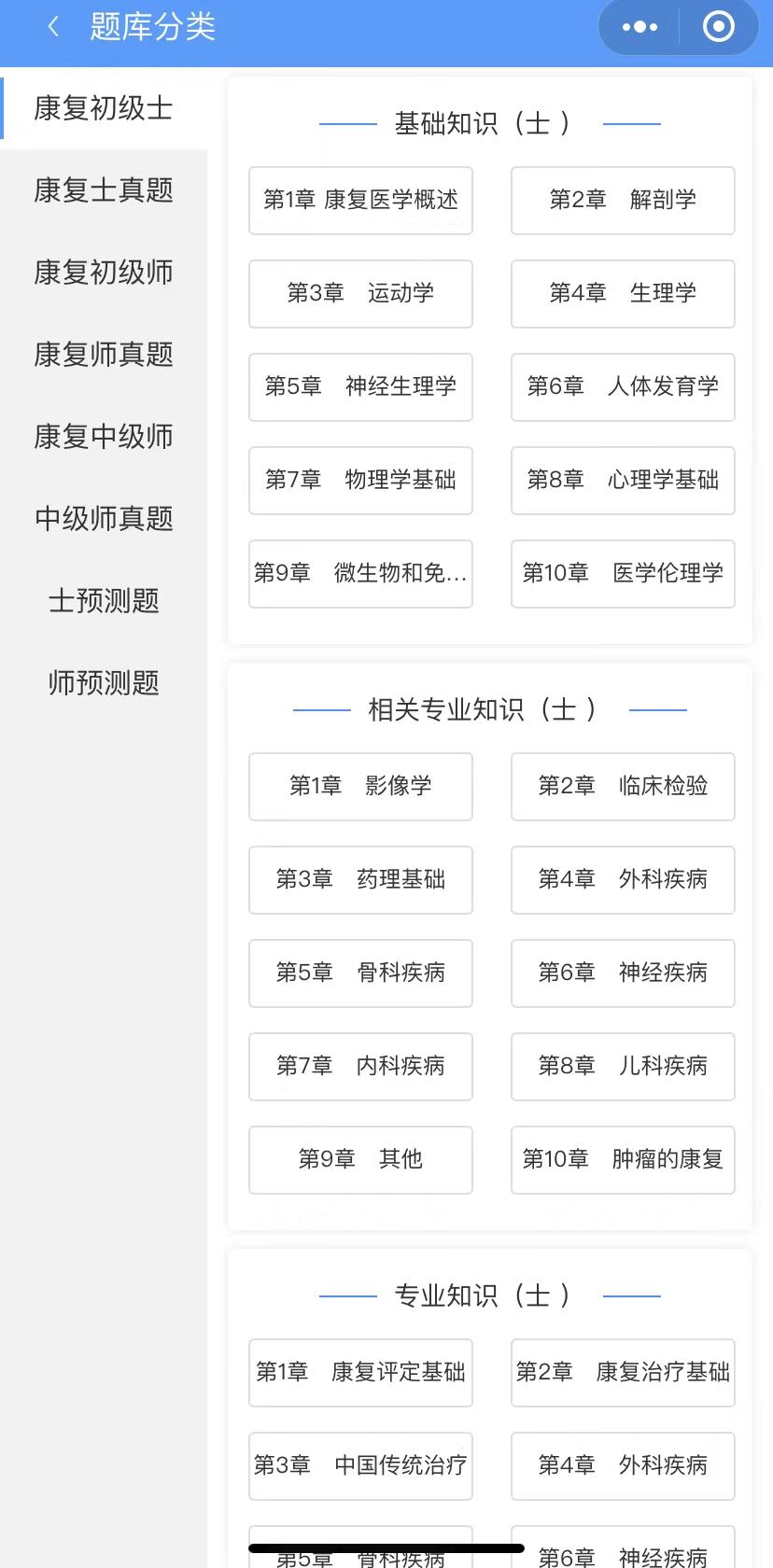Select 中级师真题 in the sidebar
This screenshot has width=773, height=1568.
coord(103,519)
